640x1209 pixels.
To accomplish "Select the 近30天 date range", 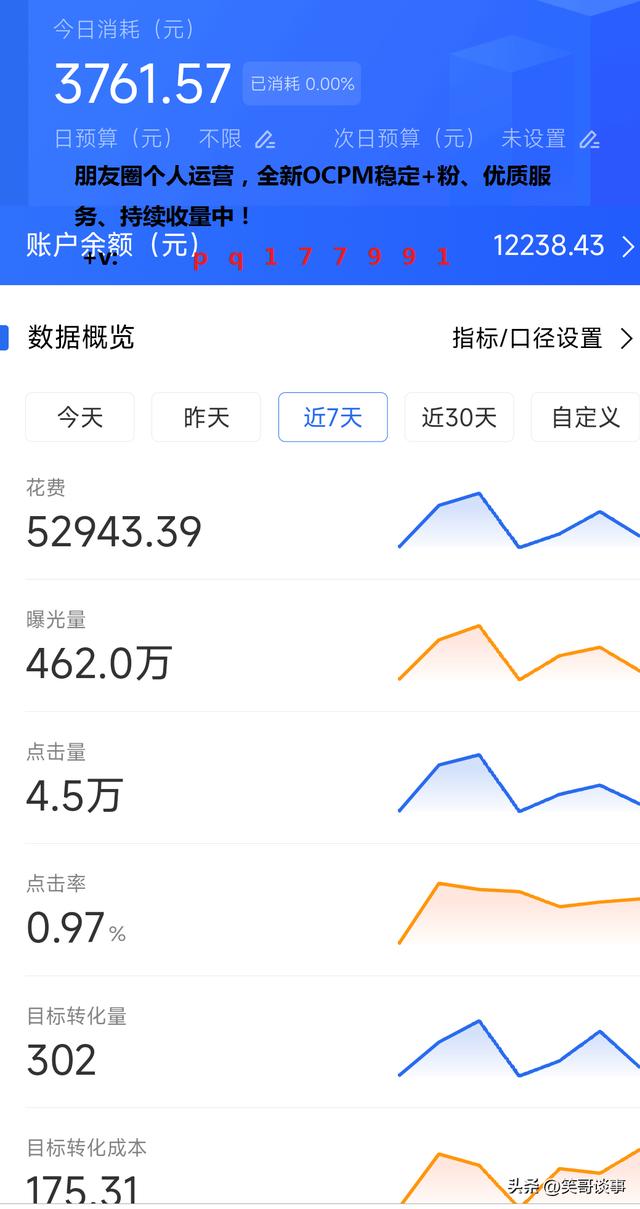I will pos(459,417).
